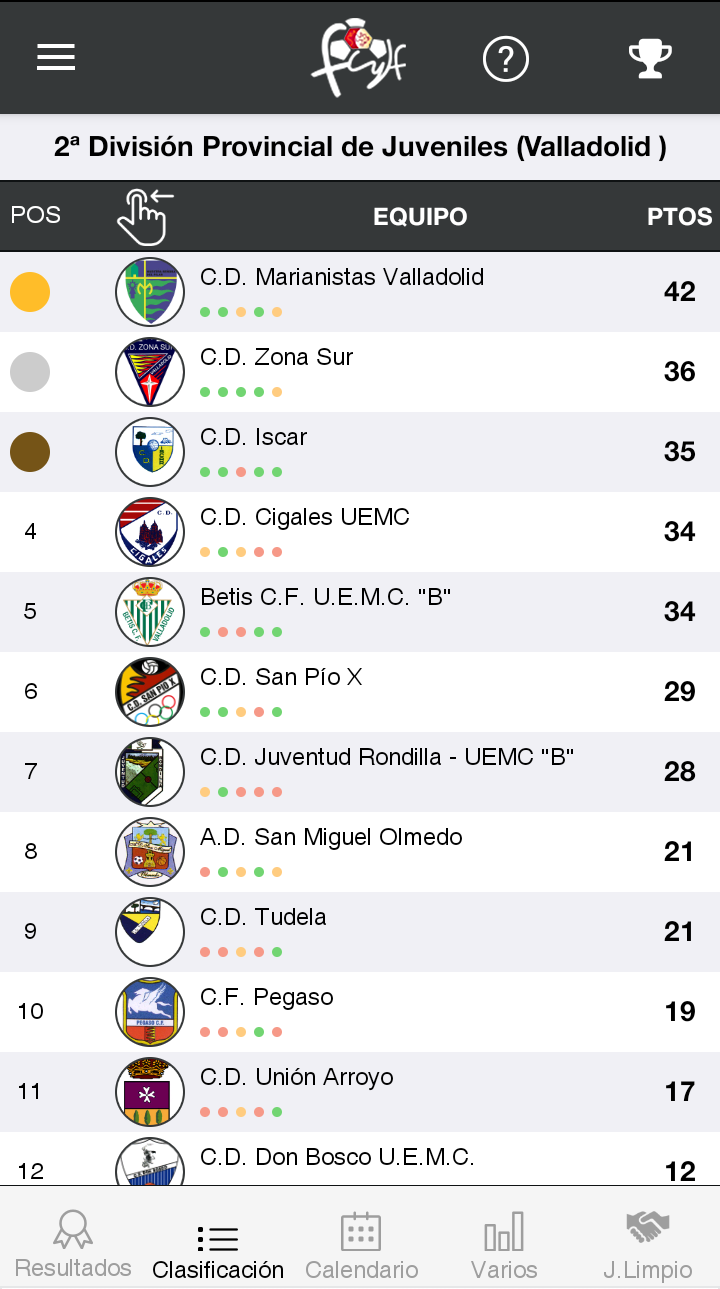Open C.D. Don Bosco U.E.M.C. row
The width and height of the screenshot is (720, 1289).
coord(360,1160)
